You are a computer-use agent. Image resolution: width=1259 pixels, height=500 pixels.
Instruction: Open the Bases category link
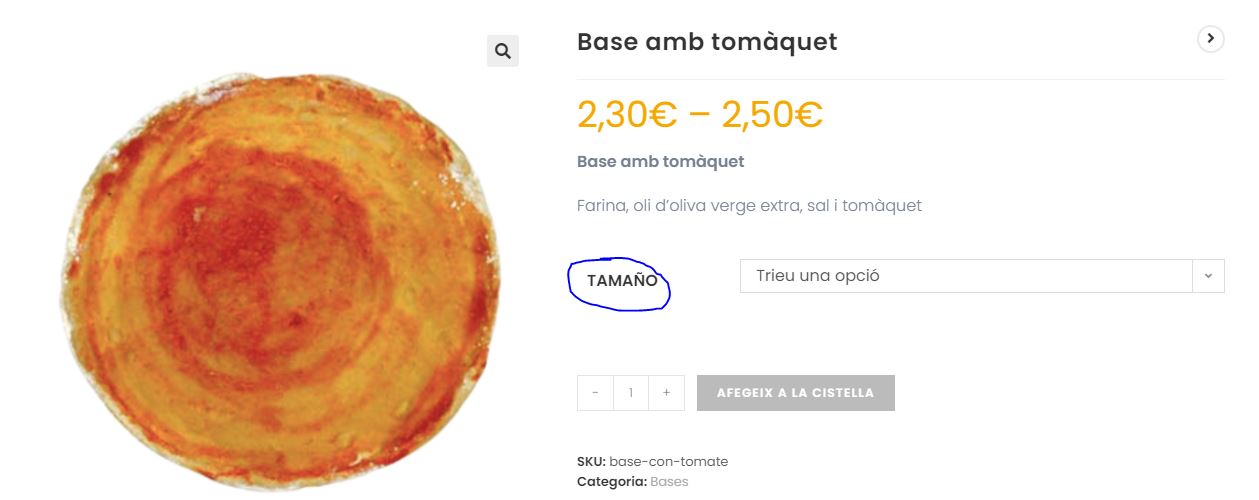click(x=669, y=482)
